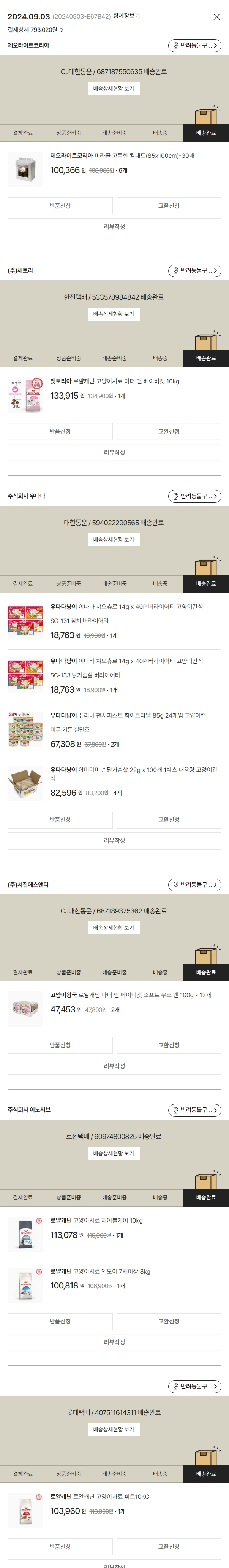View delivery status for 로젠택배 shipment
Viewport: 229px width, 1568px height.
(114, 1153)
